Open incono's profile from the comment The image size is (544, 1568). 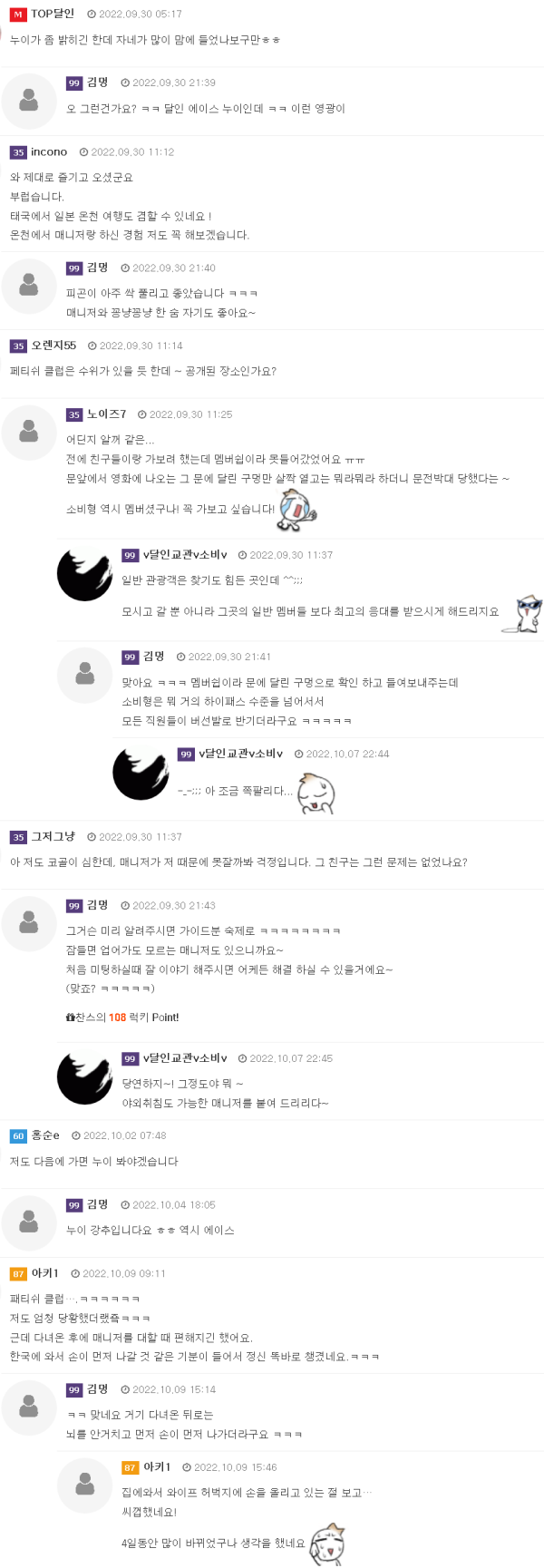click(x=49, y=151)
